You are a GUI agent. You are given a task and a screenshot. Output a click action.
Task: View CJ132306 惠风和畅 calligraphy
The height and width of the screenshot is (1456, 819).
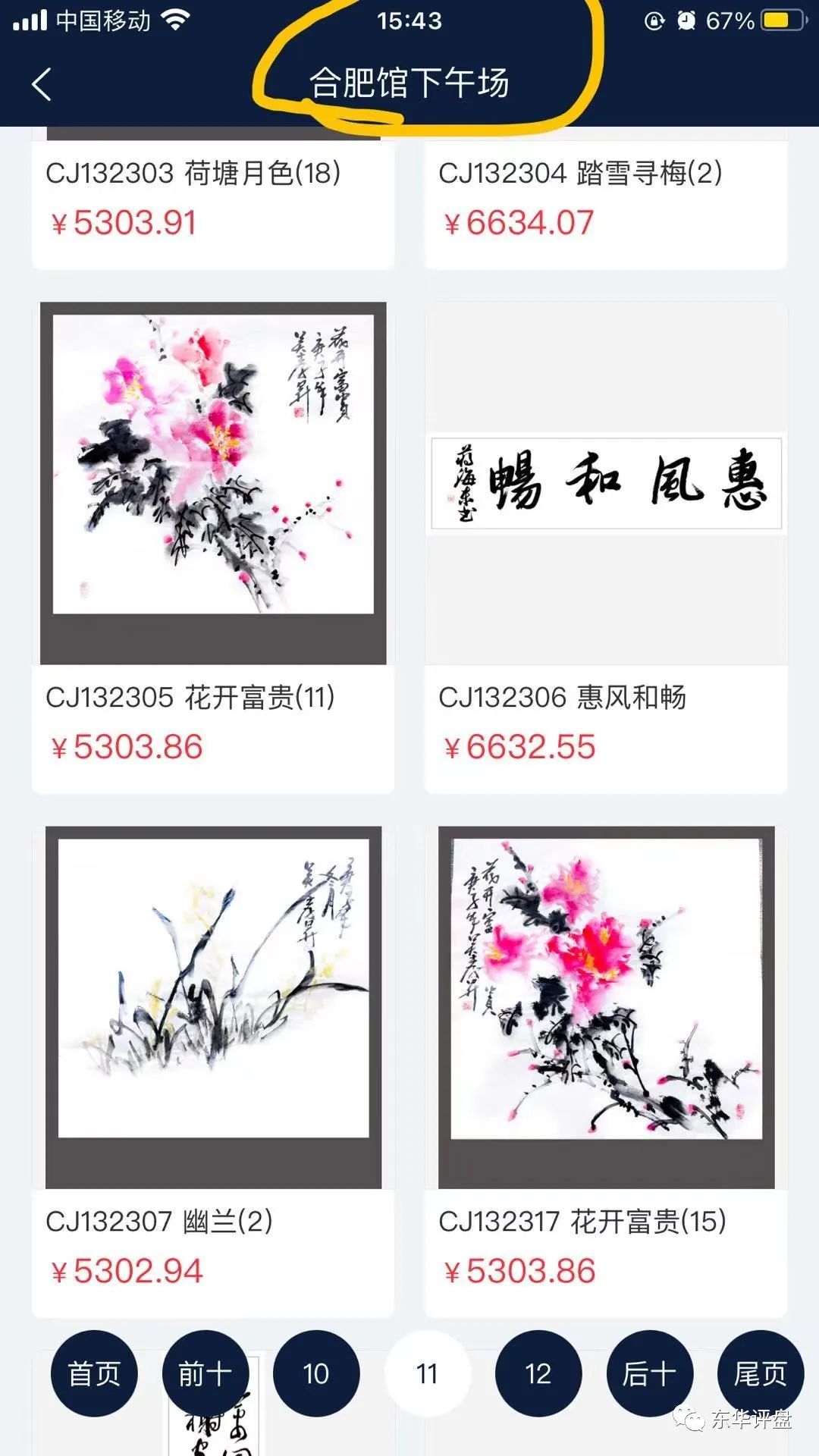(606, 483)
